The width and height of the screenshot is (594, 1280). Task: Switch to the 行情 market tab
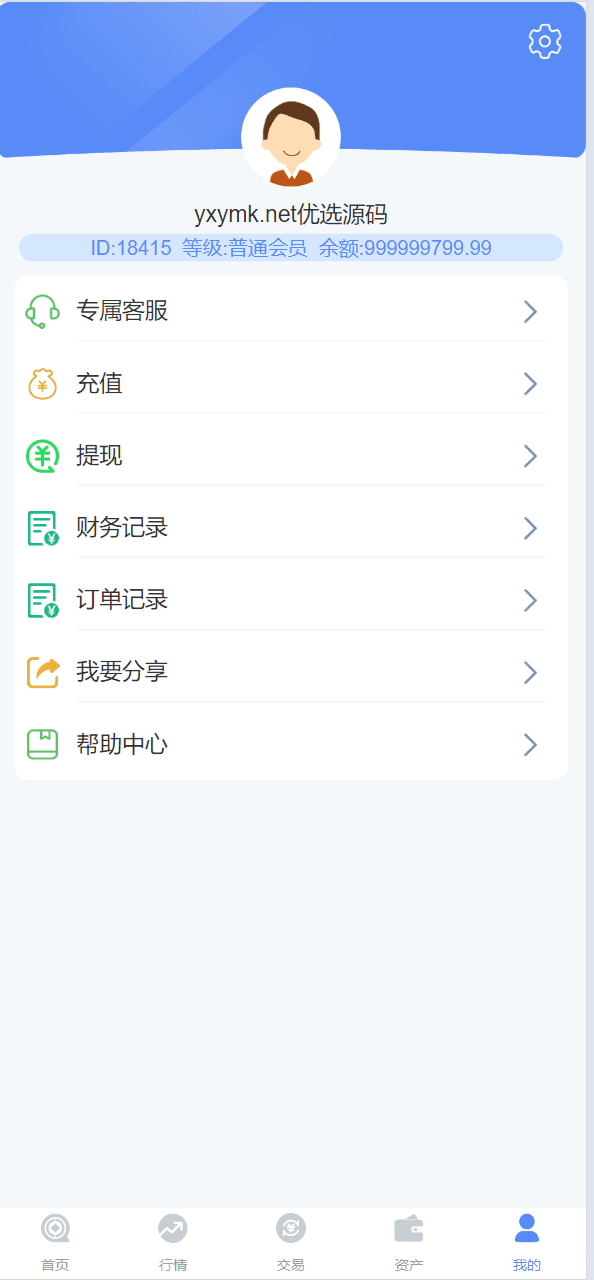click(173, 1243)
